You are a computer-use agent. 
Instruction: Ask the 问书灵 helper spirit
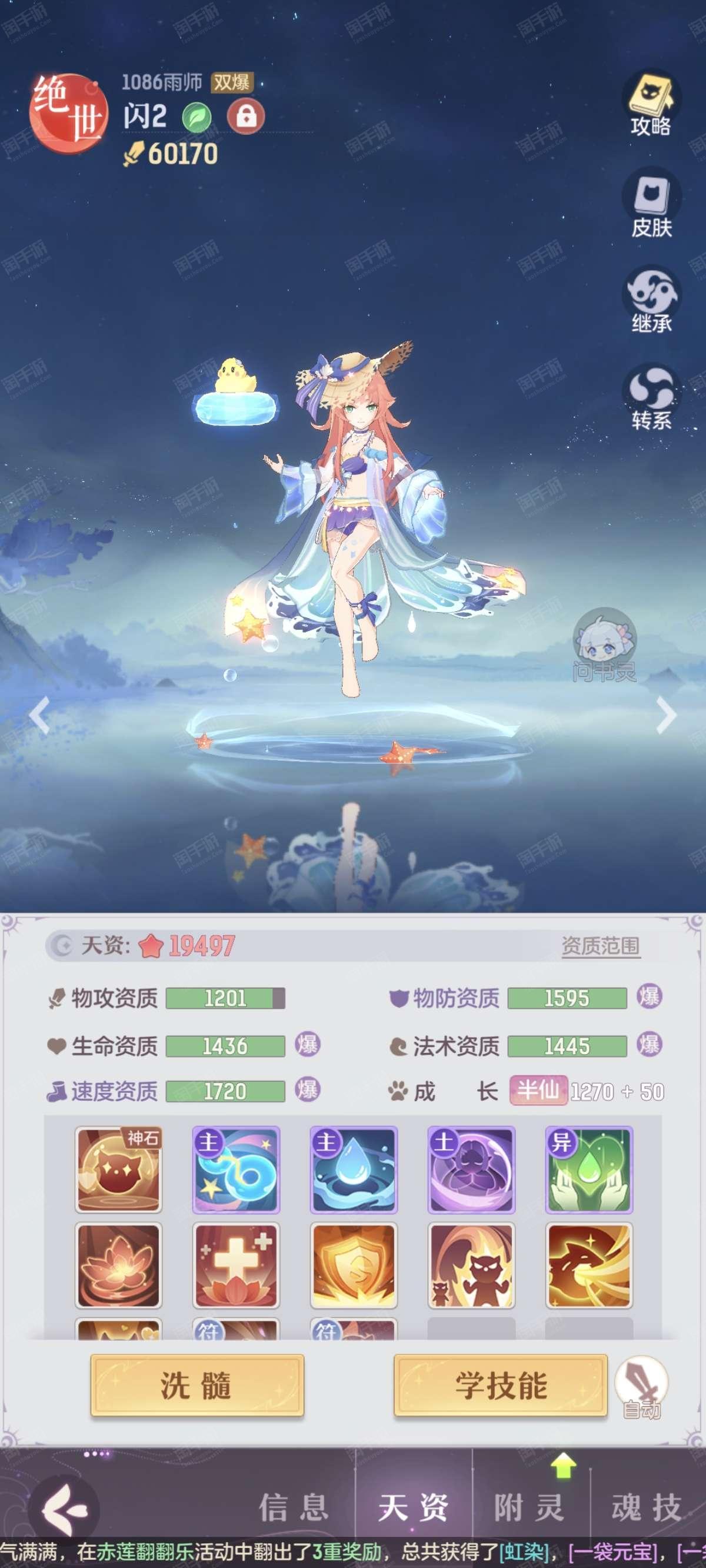[x=604, y=645]
